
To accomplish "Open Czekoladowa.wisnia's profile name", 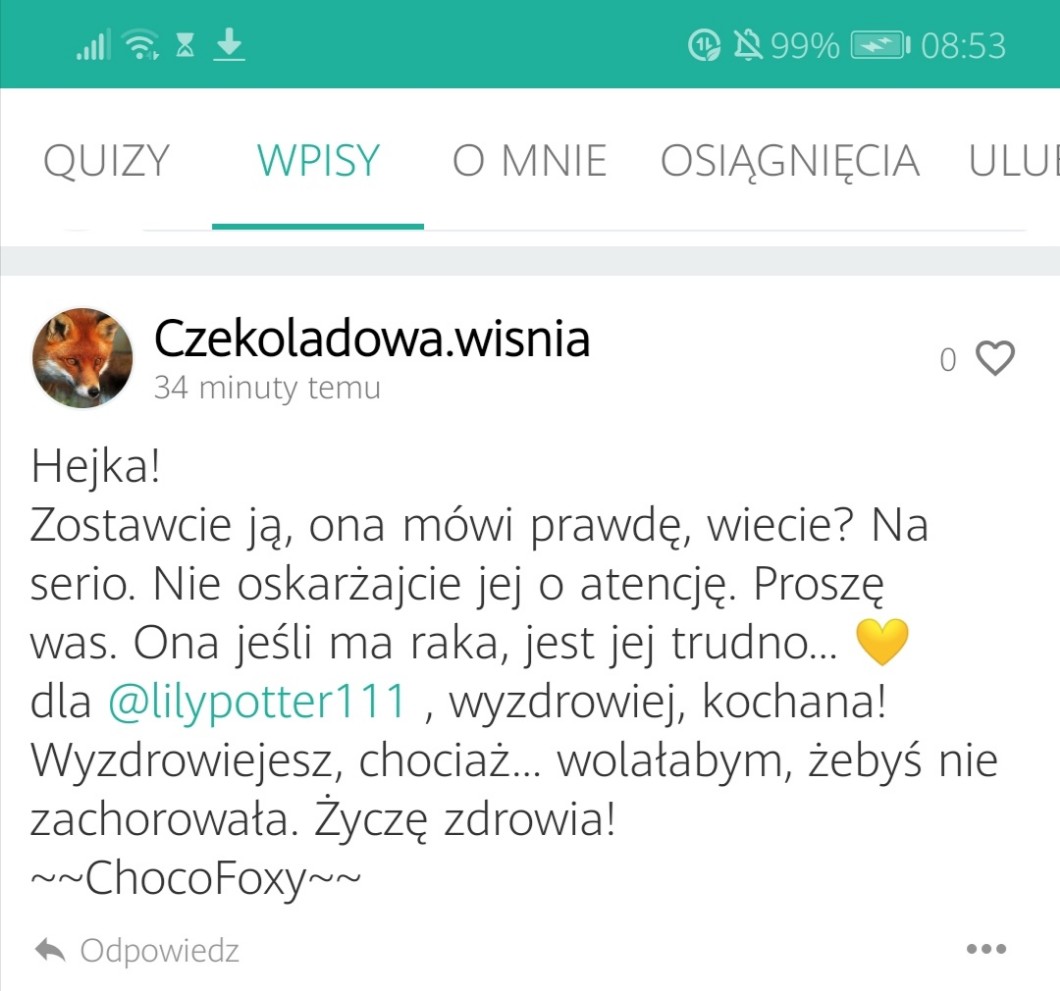I will tap(372, 338).
